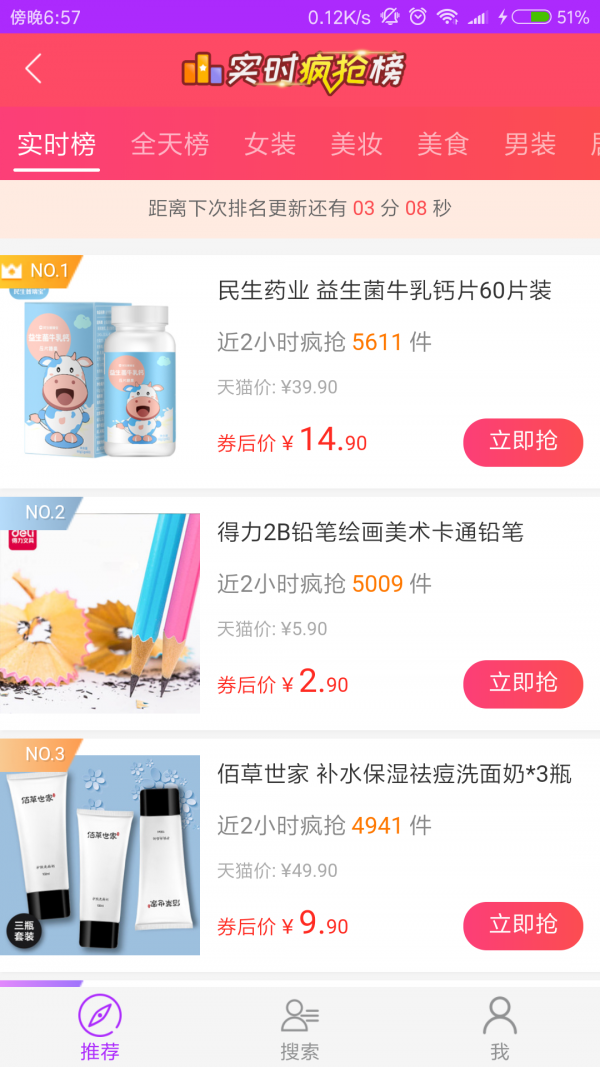Go to the 搜索 bottom tab
The height and width of the screenshot is (1067, 600).
pyautogui.click(x=300, y=1027)
